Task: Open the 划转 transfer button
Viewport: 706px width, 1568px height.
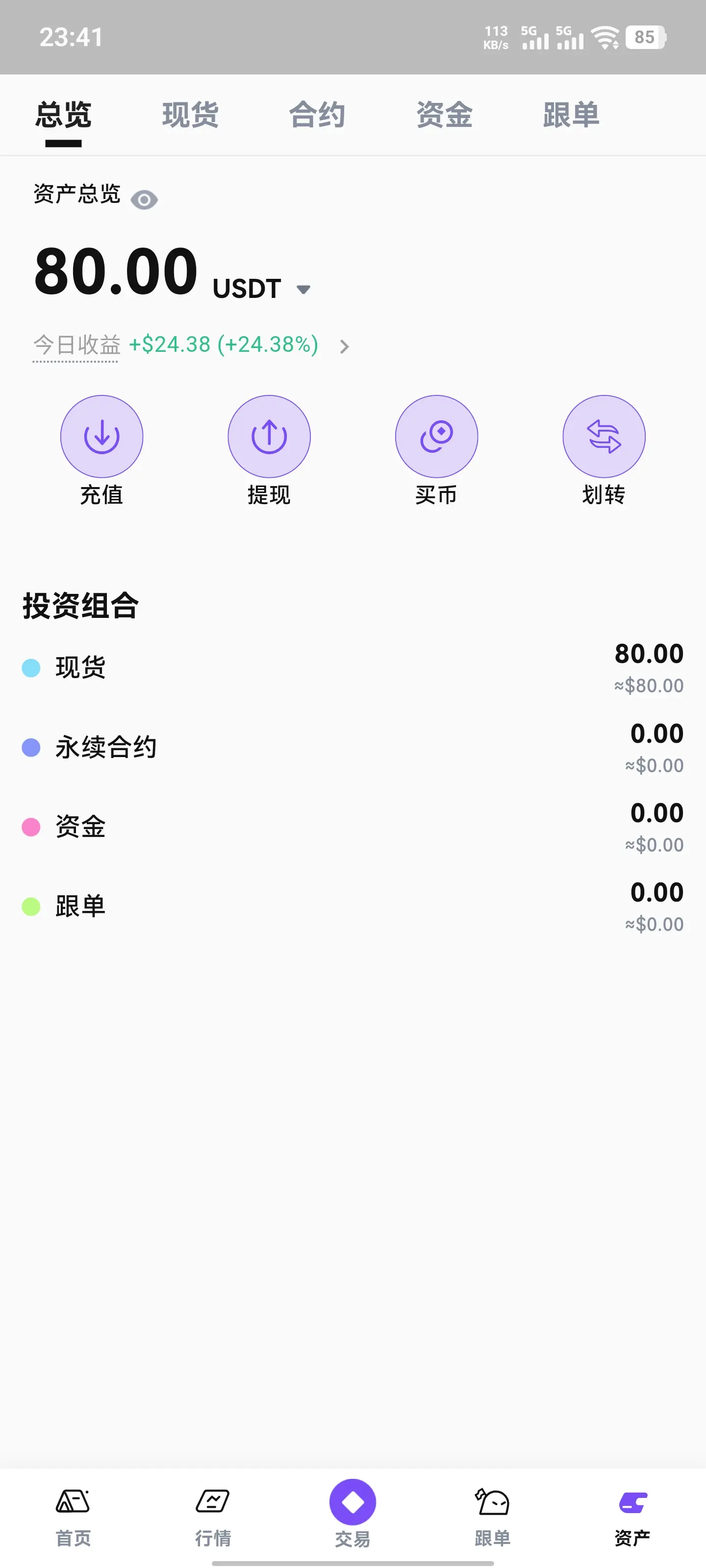Action: tap(604, 437)
